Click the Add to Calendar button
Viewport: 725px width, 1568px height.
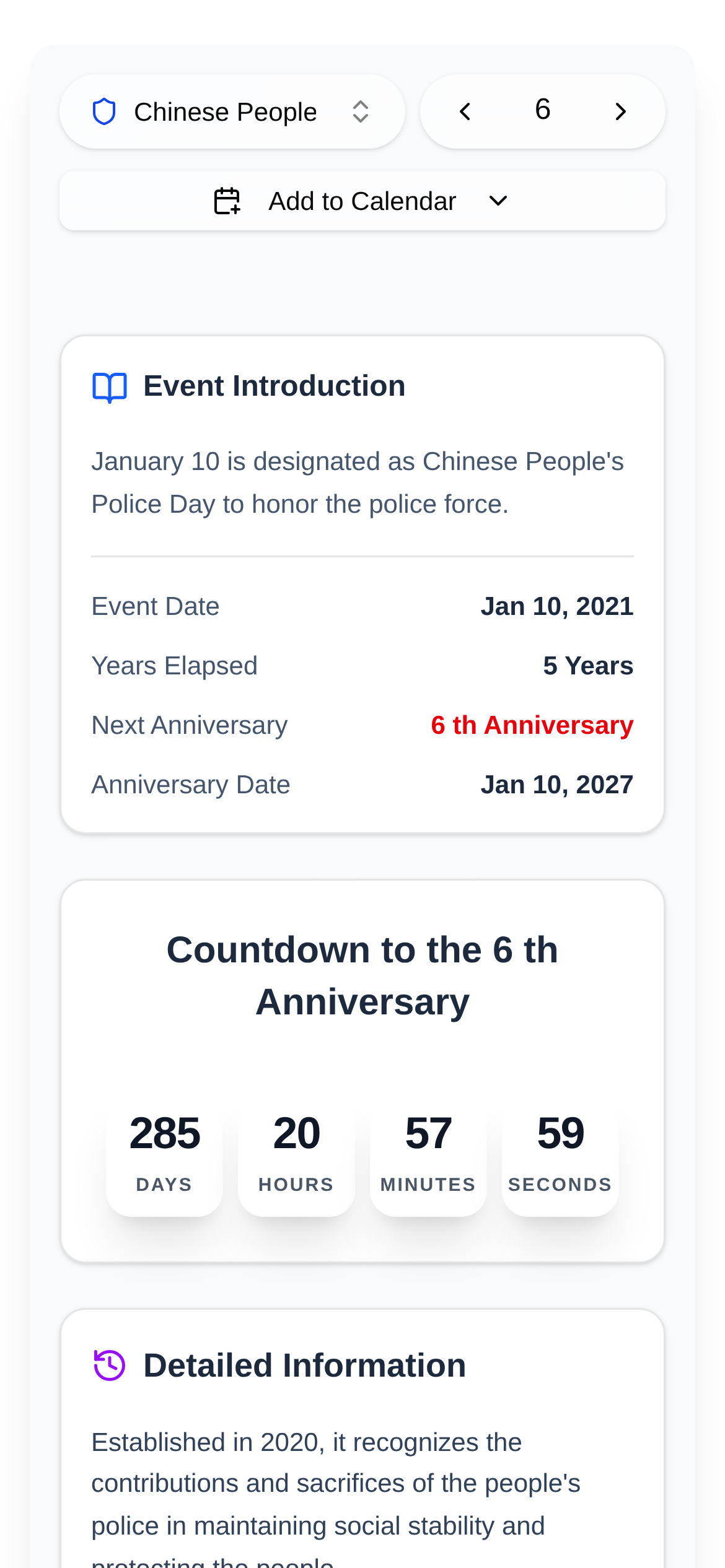(x=362, y=200)
